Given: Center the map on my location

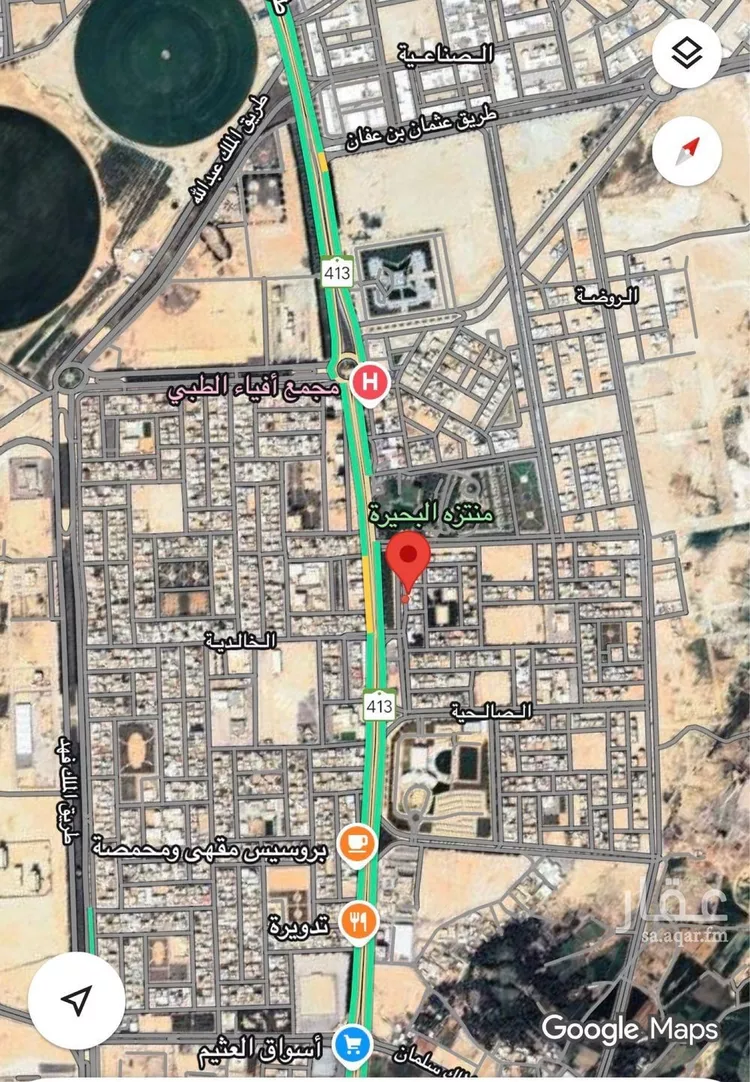Looking at the screenshot, I should (77, 999).
